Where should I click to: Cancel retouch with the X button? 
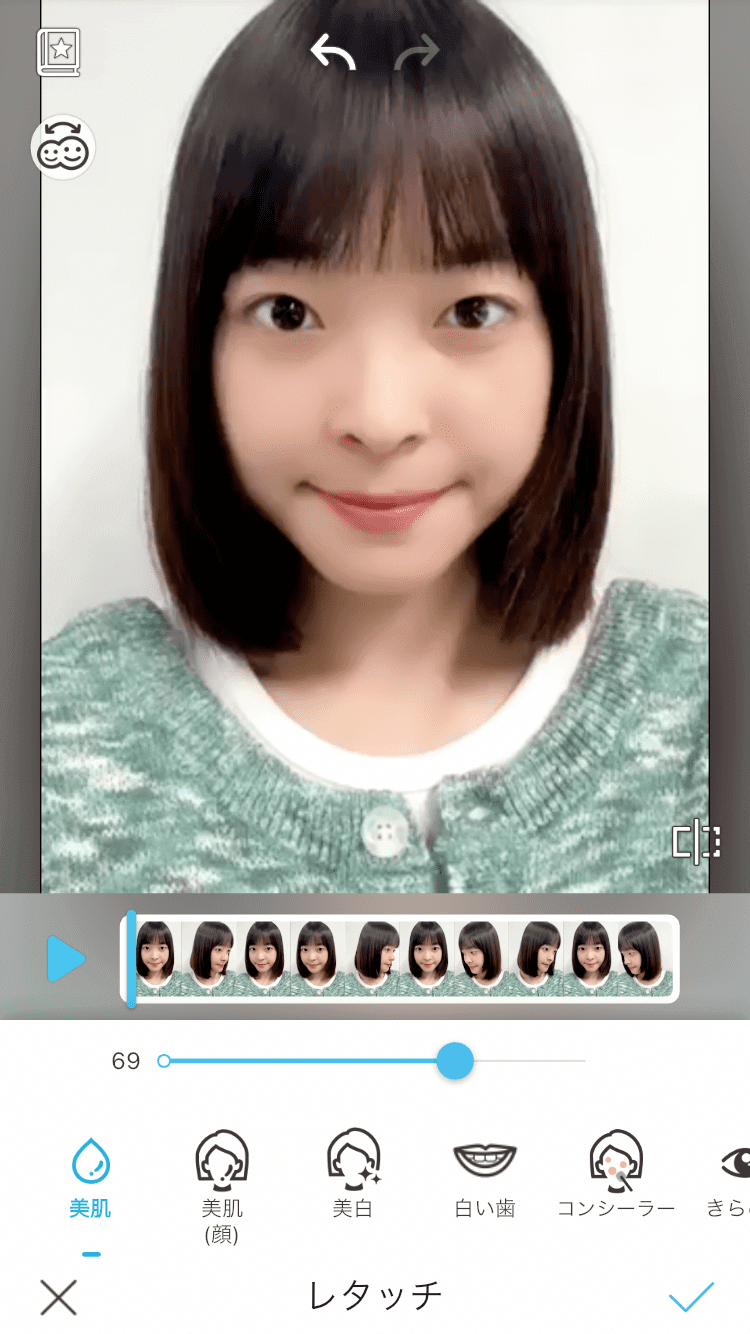pyautogui.click(x=58, y=1297)
